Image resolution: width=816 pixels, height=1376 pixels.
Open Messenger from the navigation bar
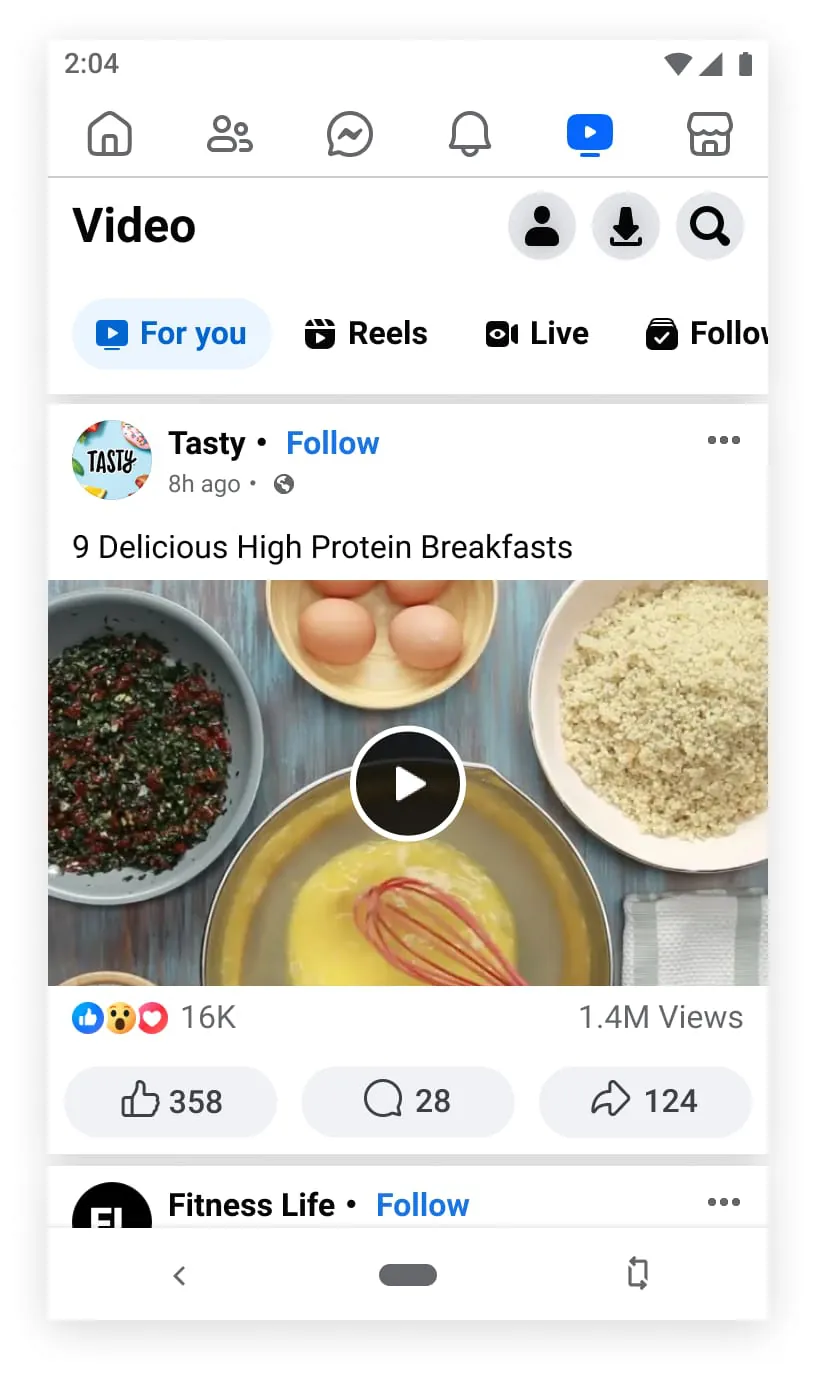[349, 133]
